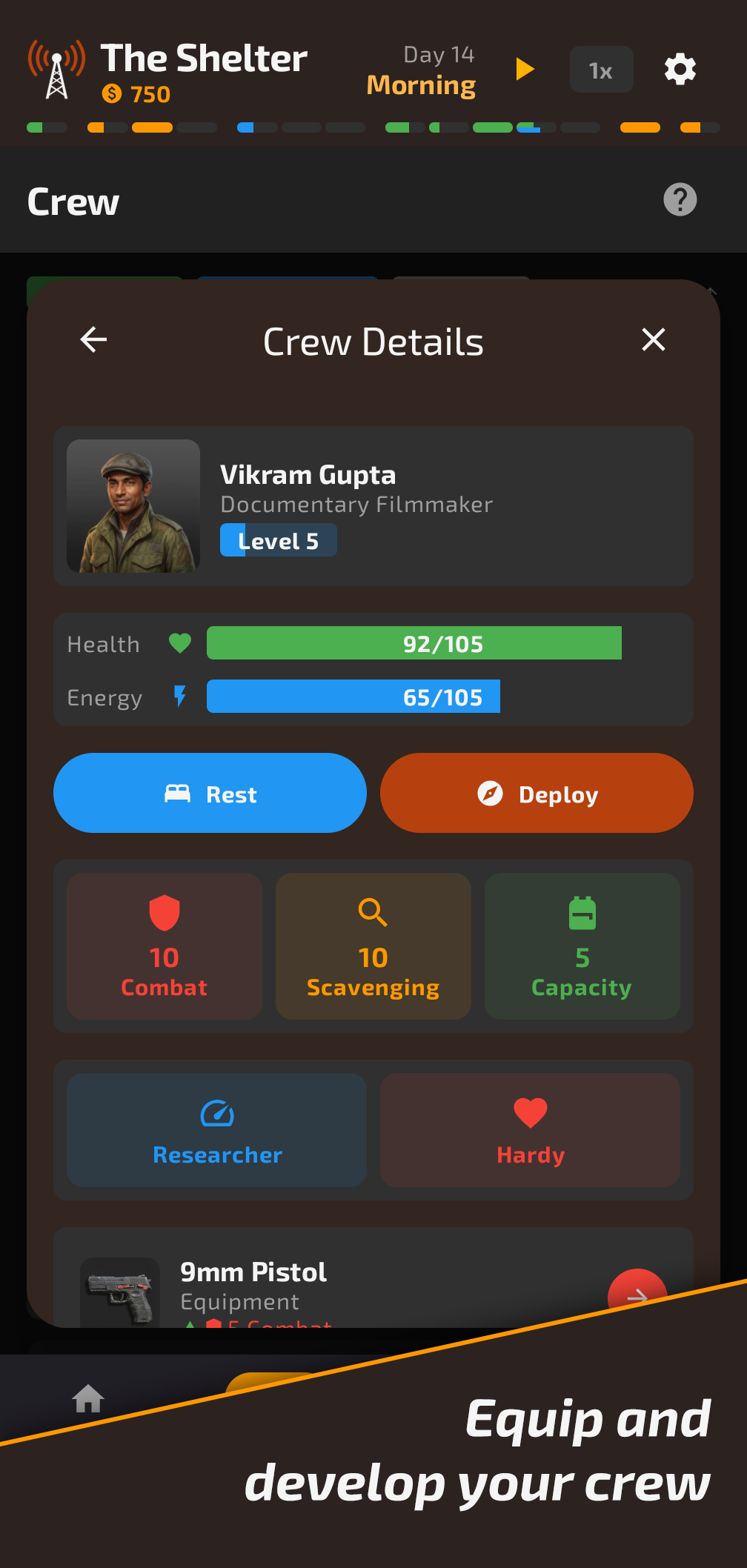Click the Energy lightning bolt icon
This screenshot has width=747, height=1568.
(179, 697)
